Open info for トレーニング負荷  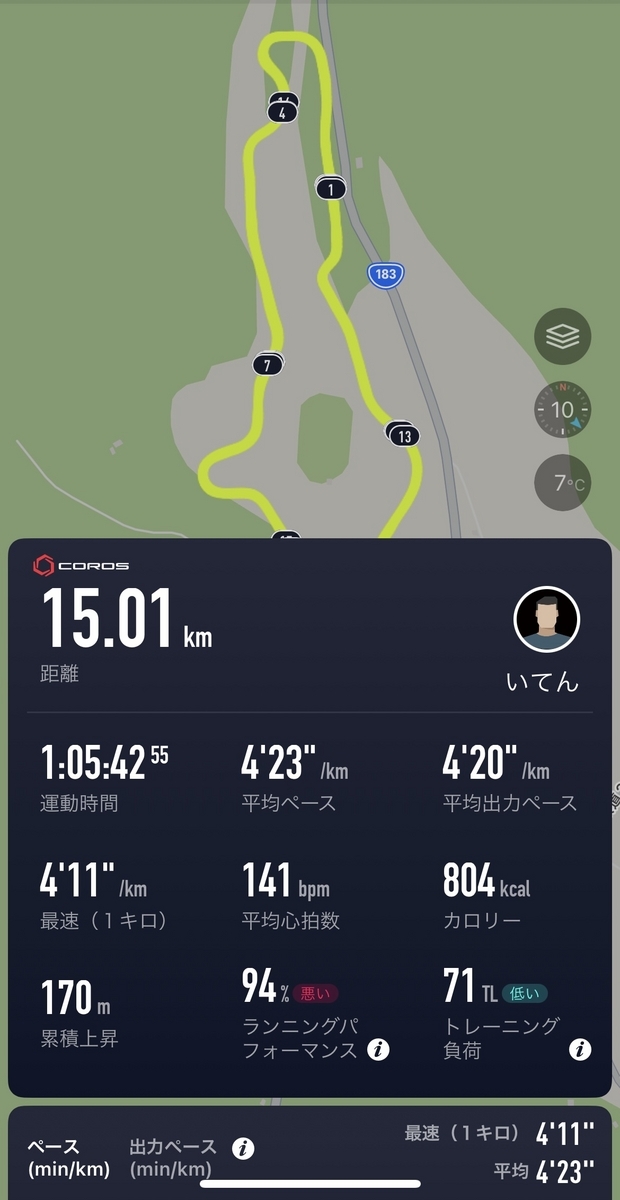(580, 1050)
